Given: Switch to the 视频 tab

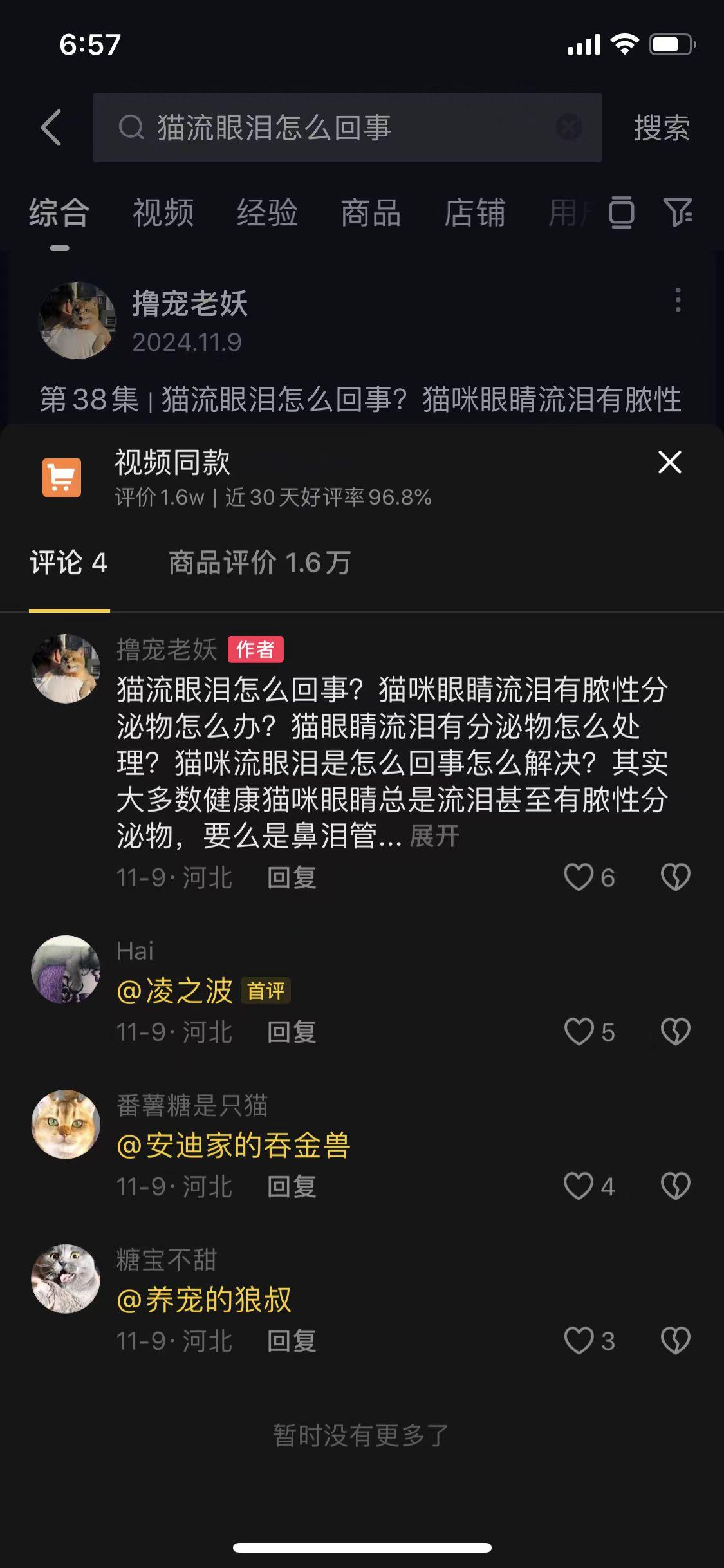Looking at the screenshot, I should click(163, 212).
